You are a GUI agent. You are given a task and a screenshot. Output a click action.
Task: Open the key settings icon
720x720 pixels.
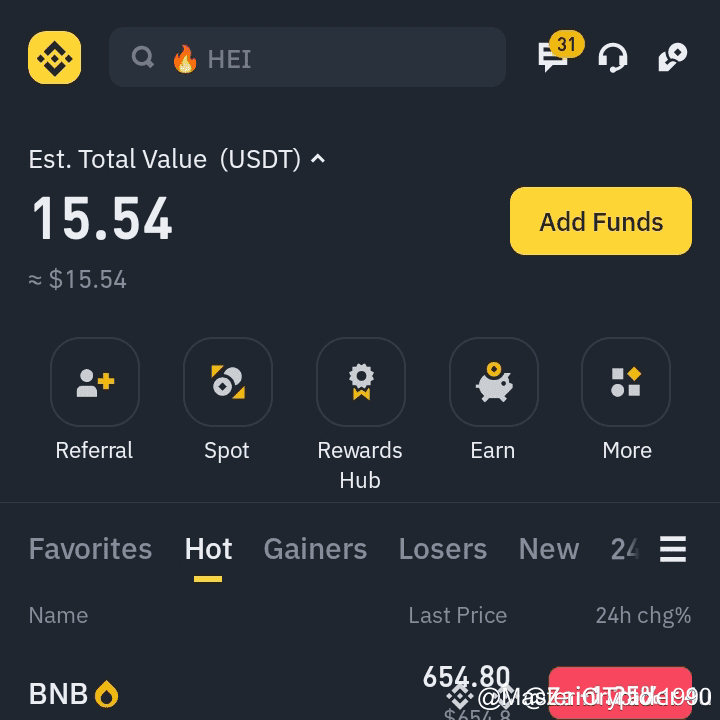click(672, 58)
